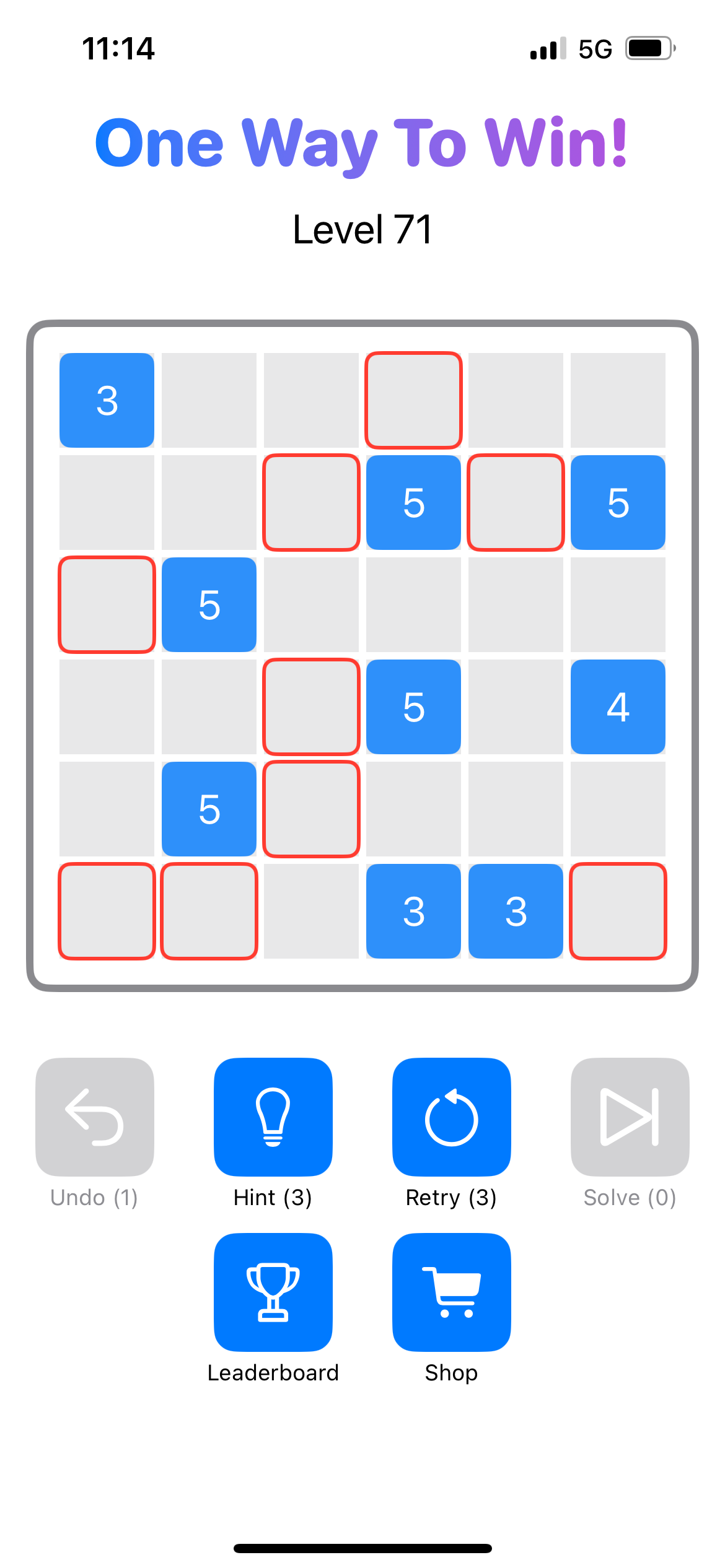Tap the red-outlined cell between the two 5s
725x1568 pixels.
click(516, 502)
